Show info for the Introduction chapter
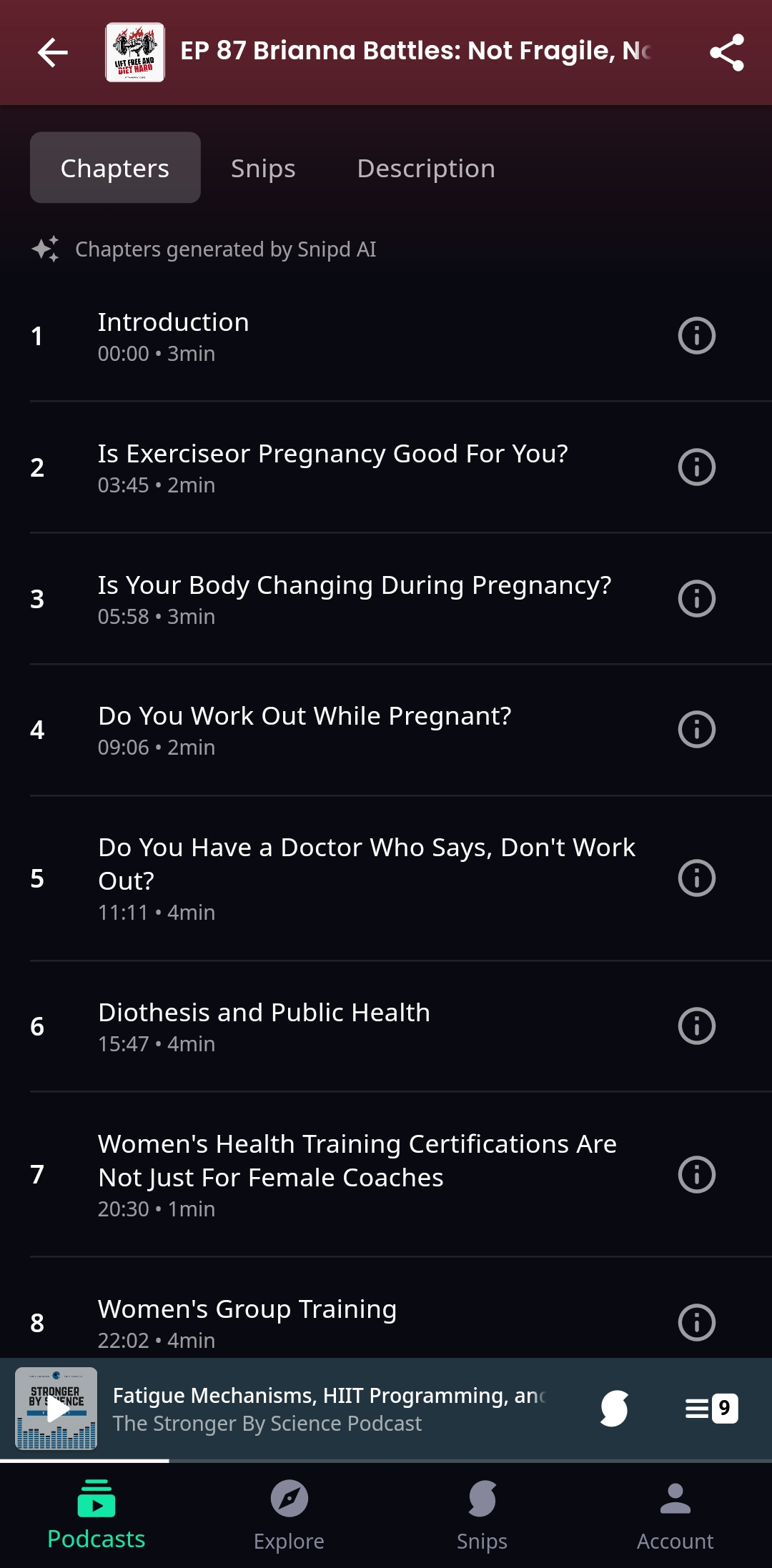 696,336
